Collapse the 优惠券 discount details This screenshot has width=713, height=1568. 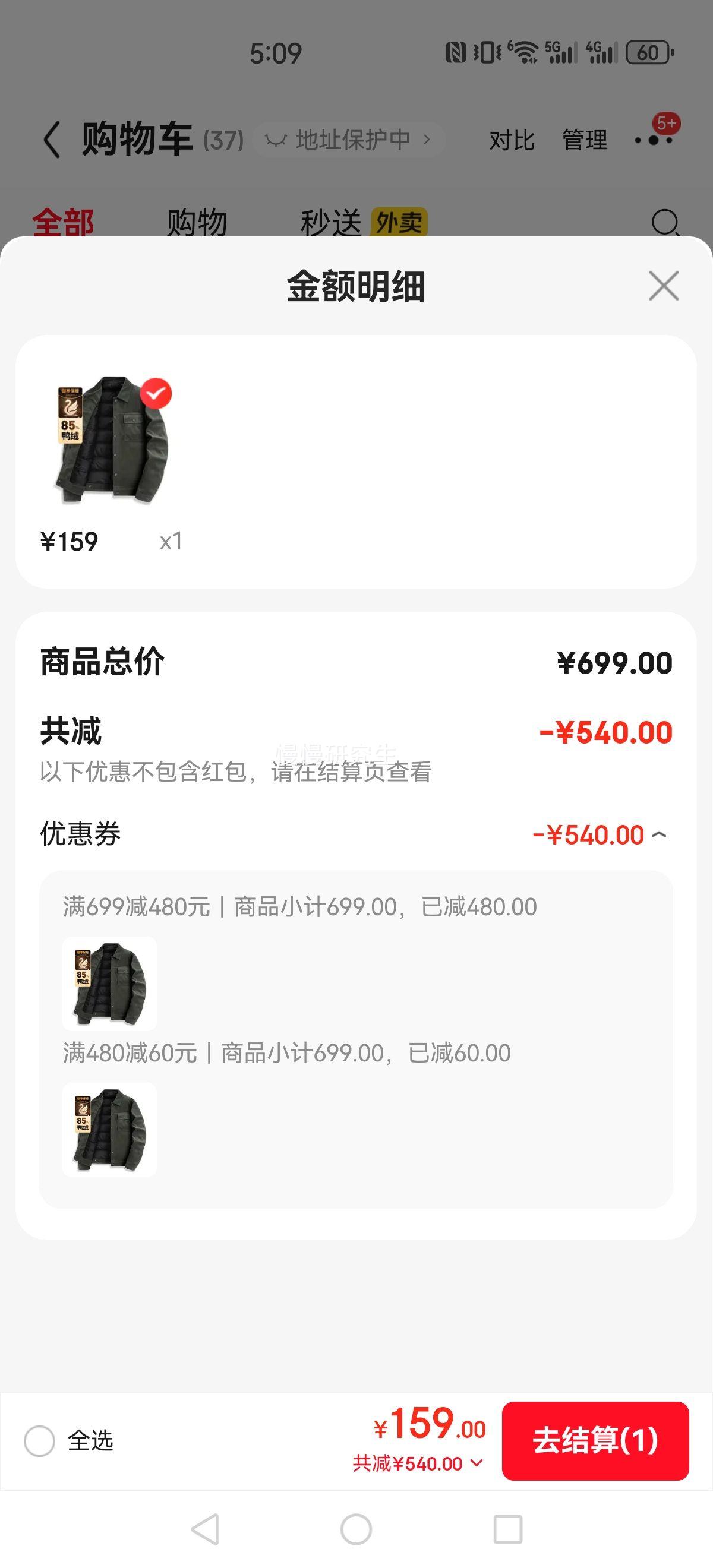(x=659, y=834)
